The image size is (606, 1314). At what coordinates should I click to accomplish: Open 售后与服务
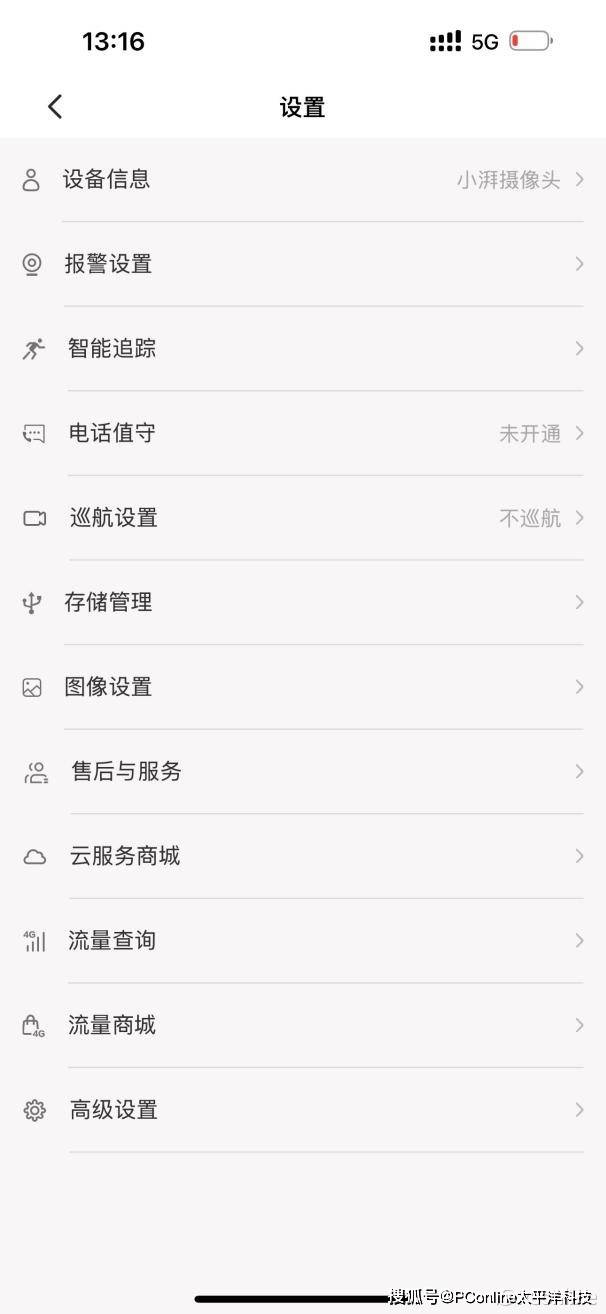[126, 771]
